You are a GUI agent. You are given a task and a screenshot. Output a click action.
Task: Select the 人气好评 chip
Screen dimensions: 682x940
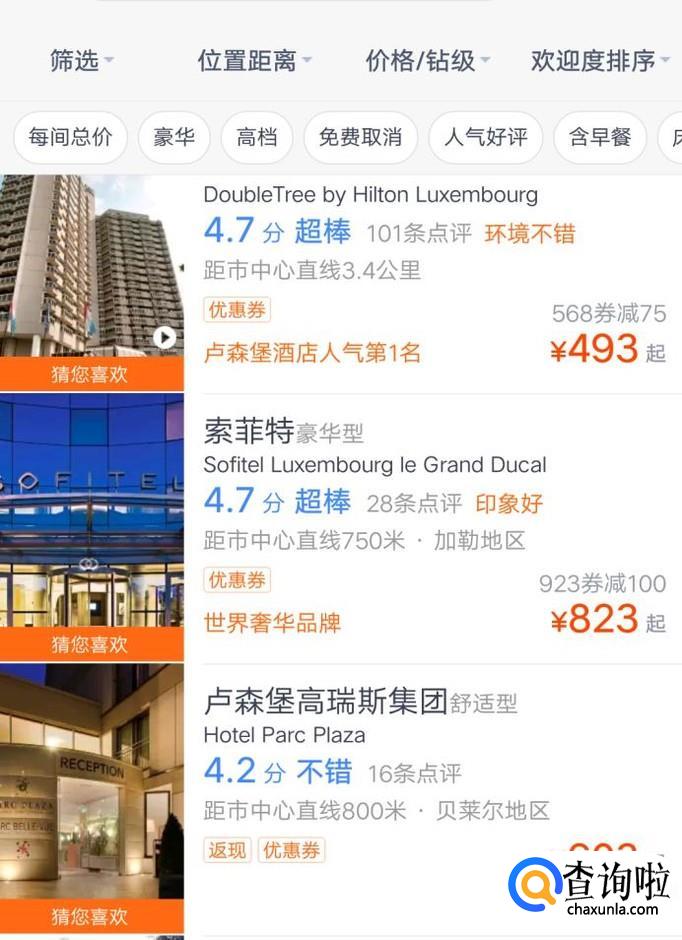(x=485, y=138)
